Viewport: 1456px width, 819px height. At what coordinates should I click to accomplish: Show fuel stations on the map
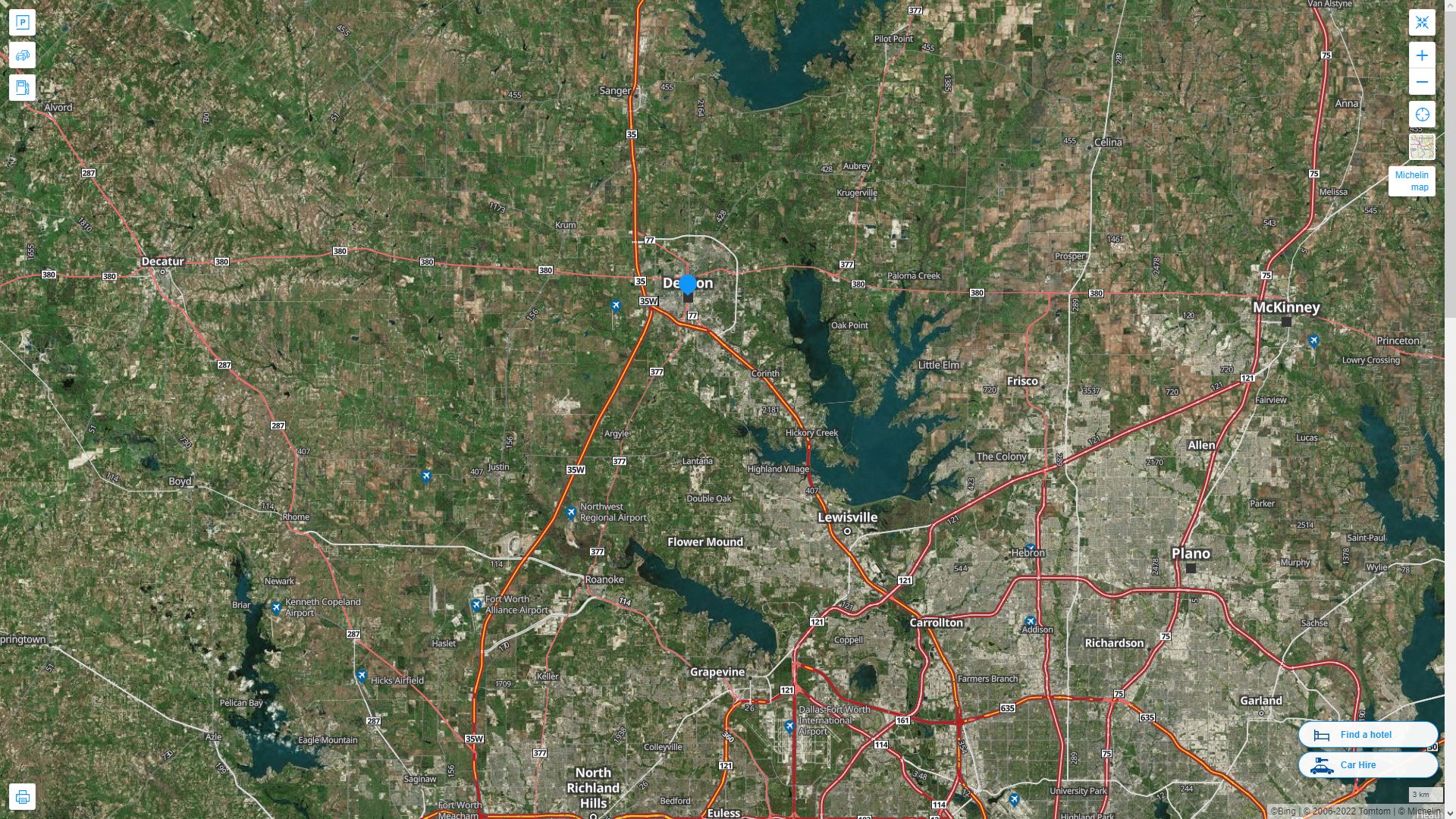tap(22, 88)
